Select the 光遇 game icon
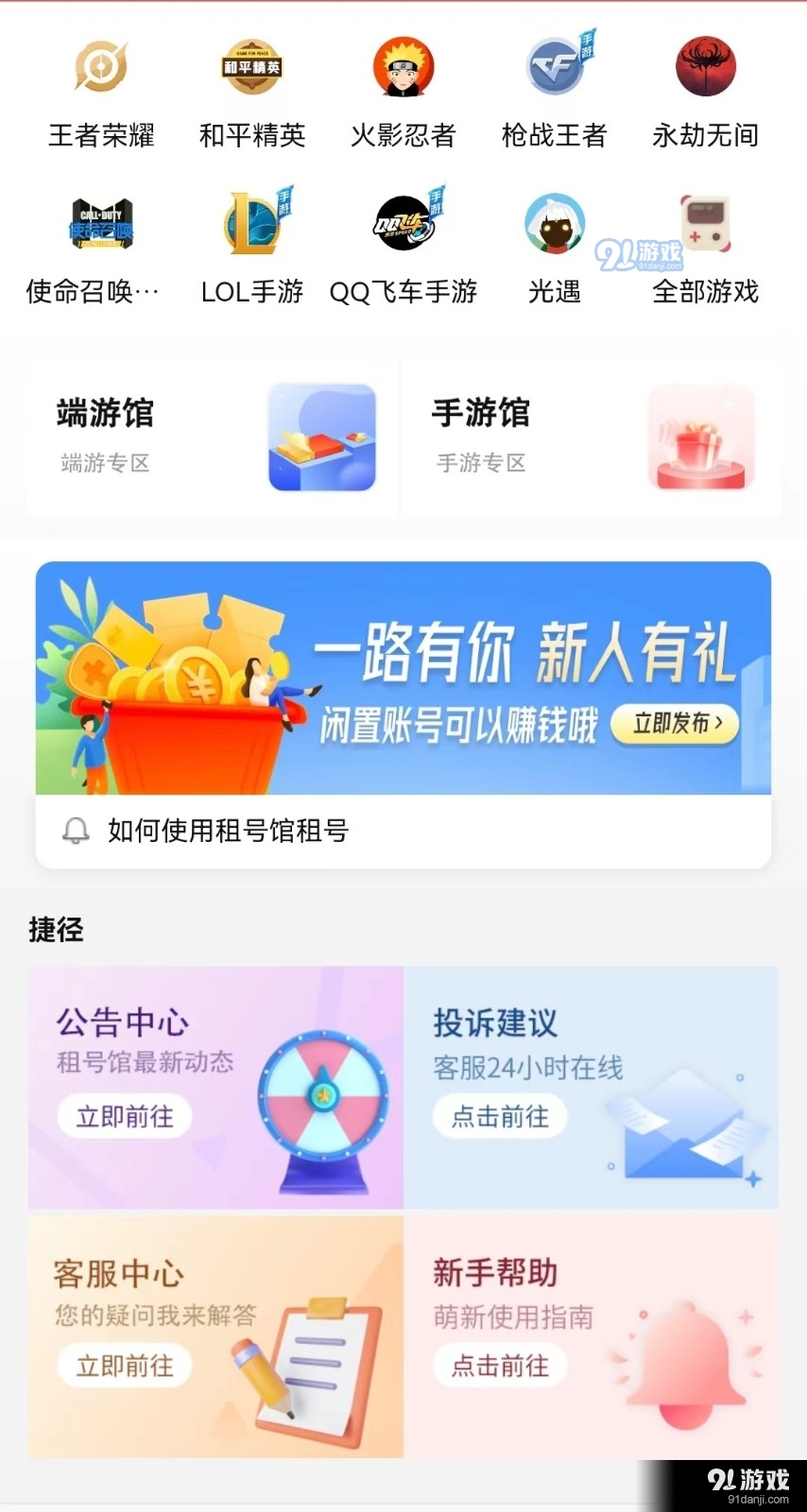This screenshot has height=1512, width=807. (554, 224)
